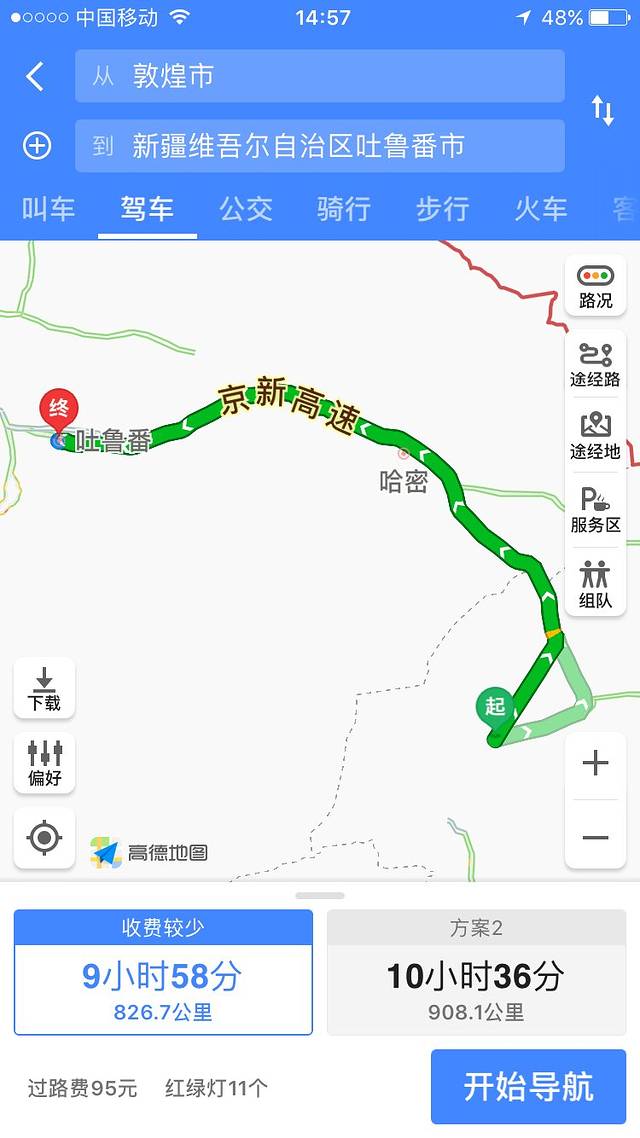The width and height of the screenshot is (640, 1138).
Task: Select the 方案2 route option
Action: 476,972
